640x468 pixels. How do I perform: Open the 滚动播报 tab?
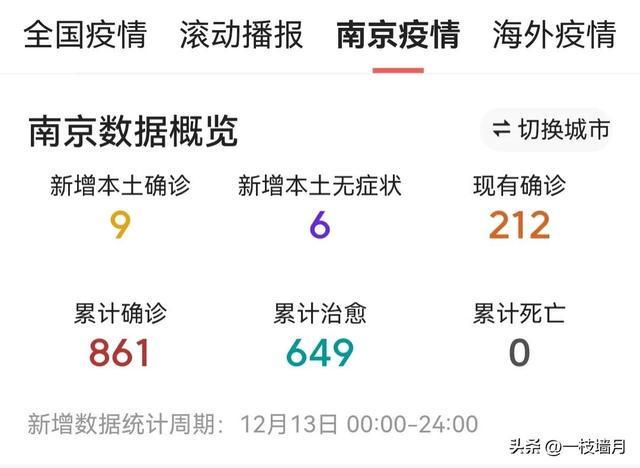pos(241,35)
